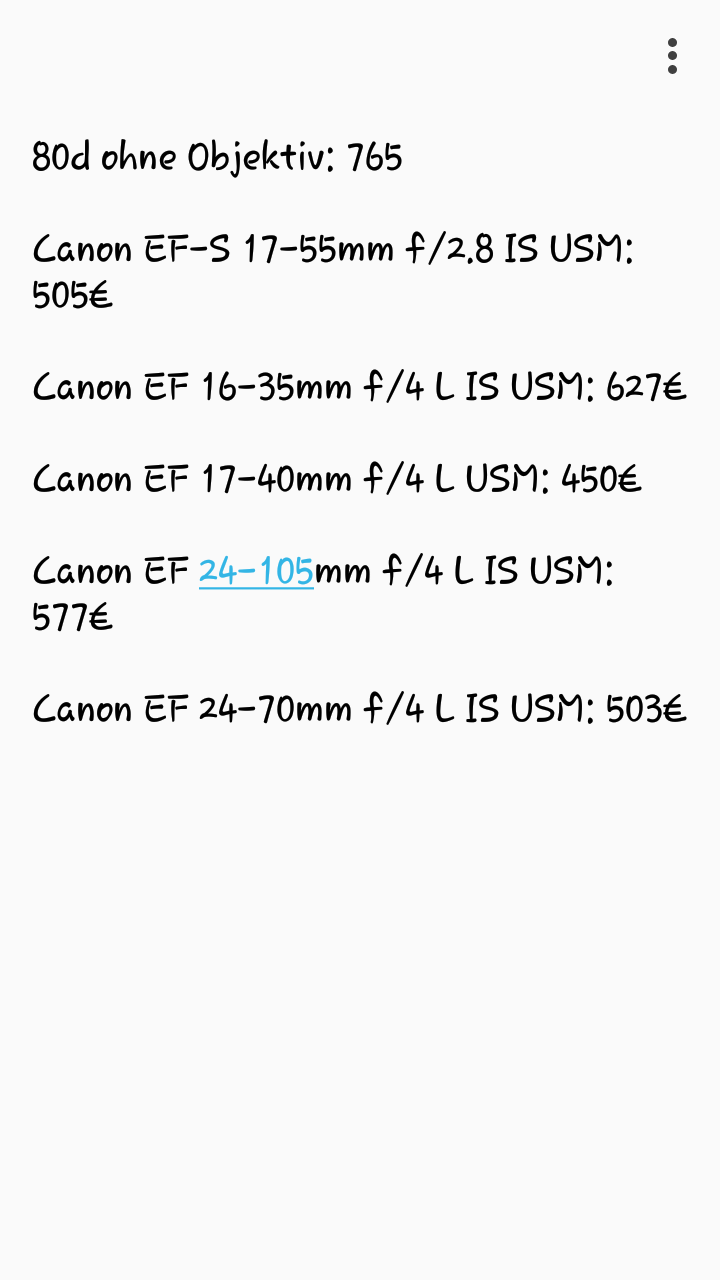Open the underlined 24-105 link
Screen dimensions: 720x1280
tap(256, 571)
